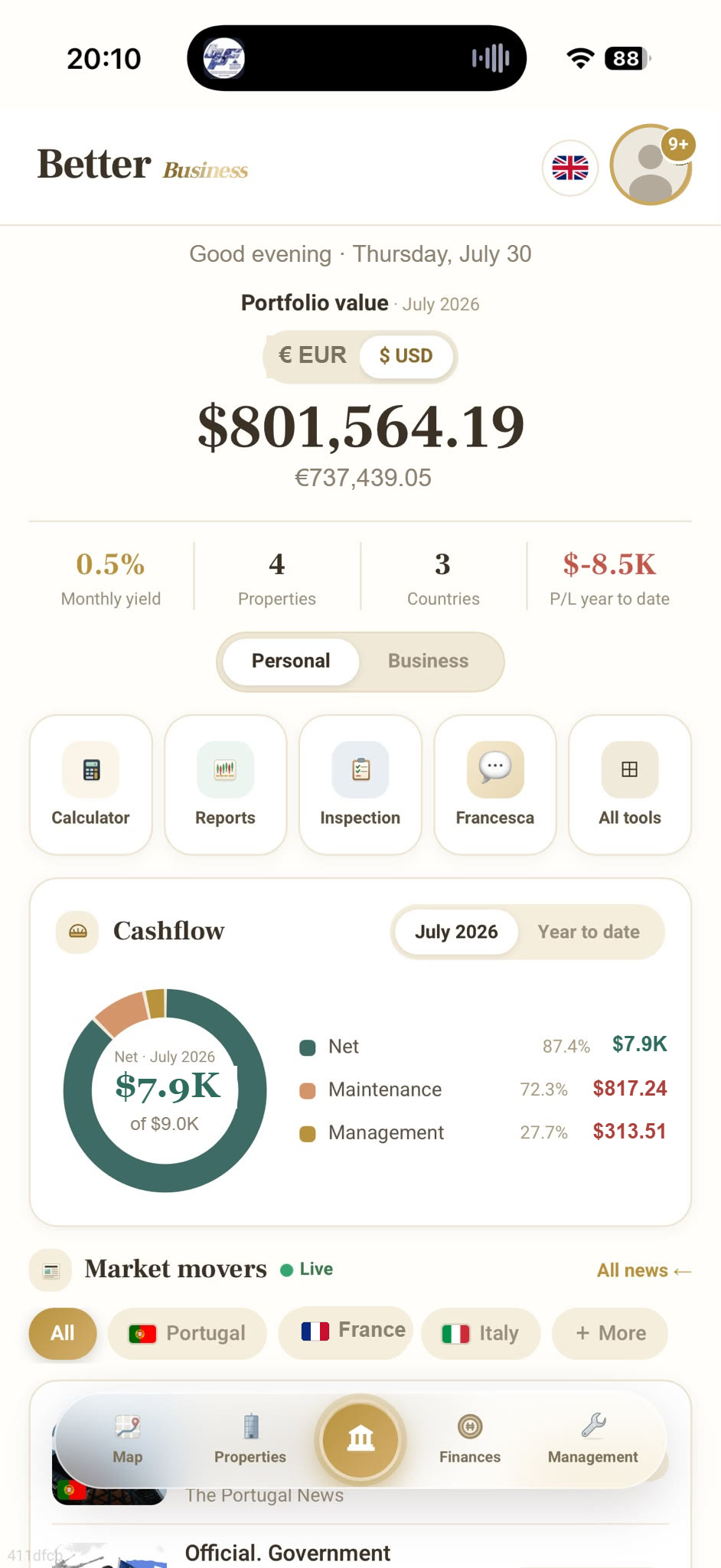Go to the Map tab
This screenshot has width=721, height=1568.
tap(128, 1440)
